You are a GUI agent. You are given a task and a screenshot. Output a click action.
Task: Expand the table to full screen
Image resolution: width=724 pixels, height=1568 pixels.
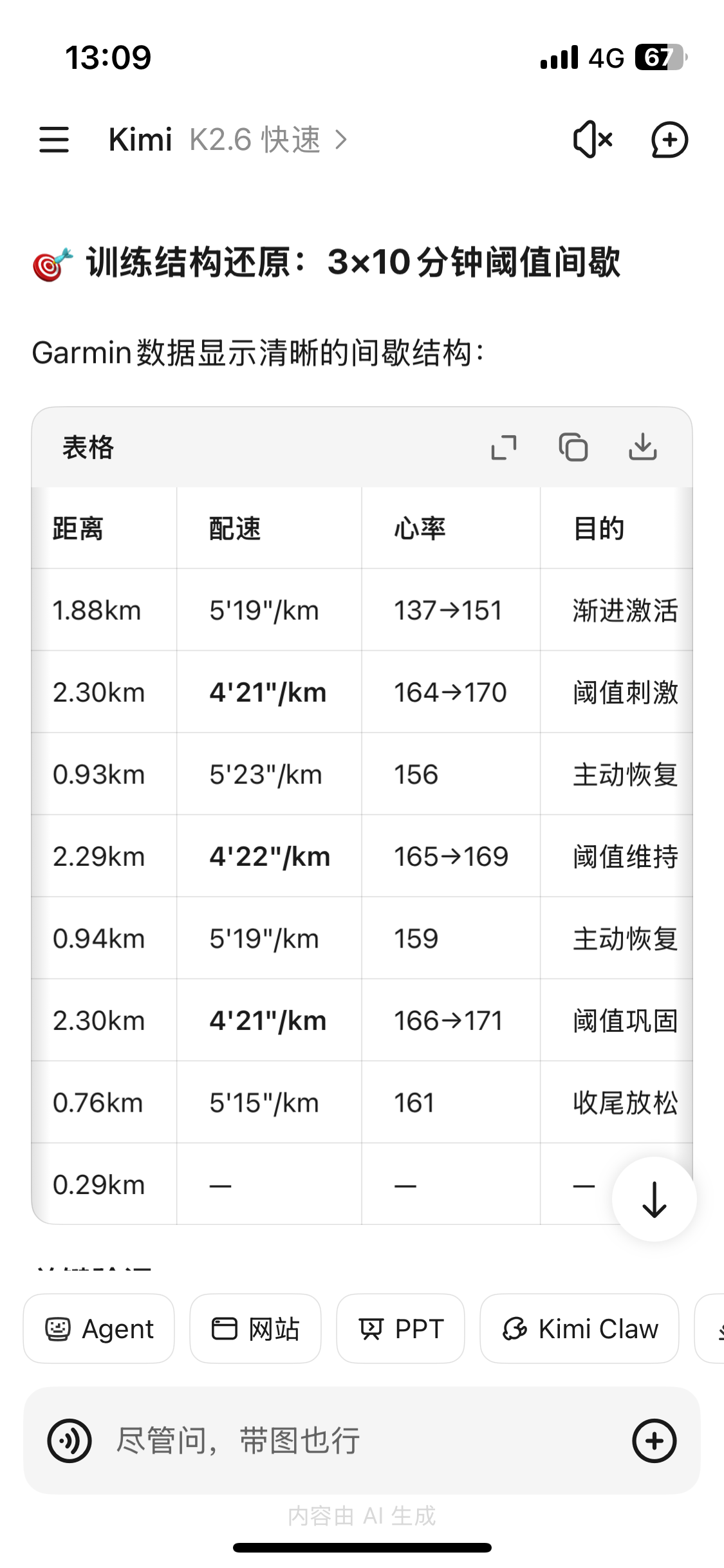(x=504, y=447)
